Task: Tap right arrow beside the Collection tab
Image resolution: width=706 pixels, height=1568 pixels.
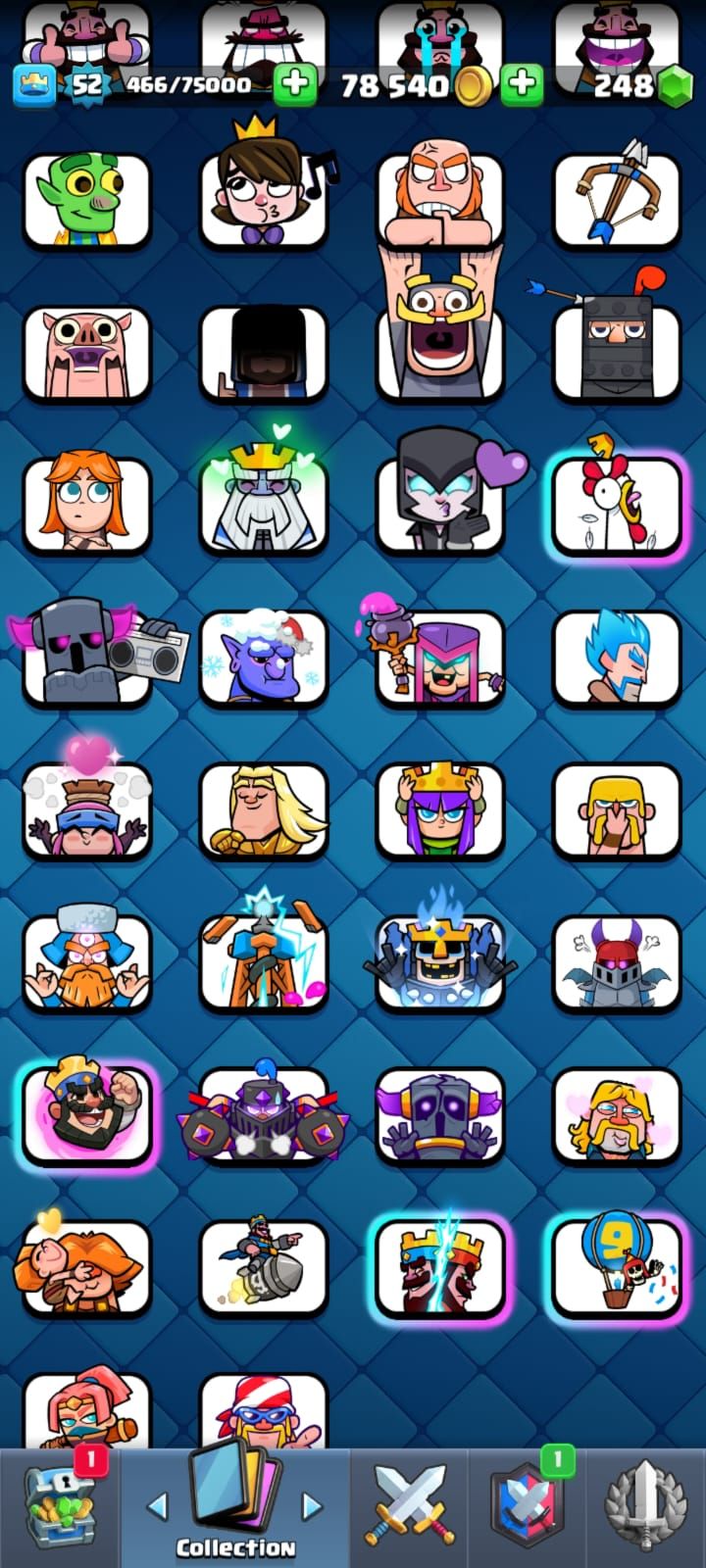Action: click(x=312, y=1506)
